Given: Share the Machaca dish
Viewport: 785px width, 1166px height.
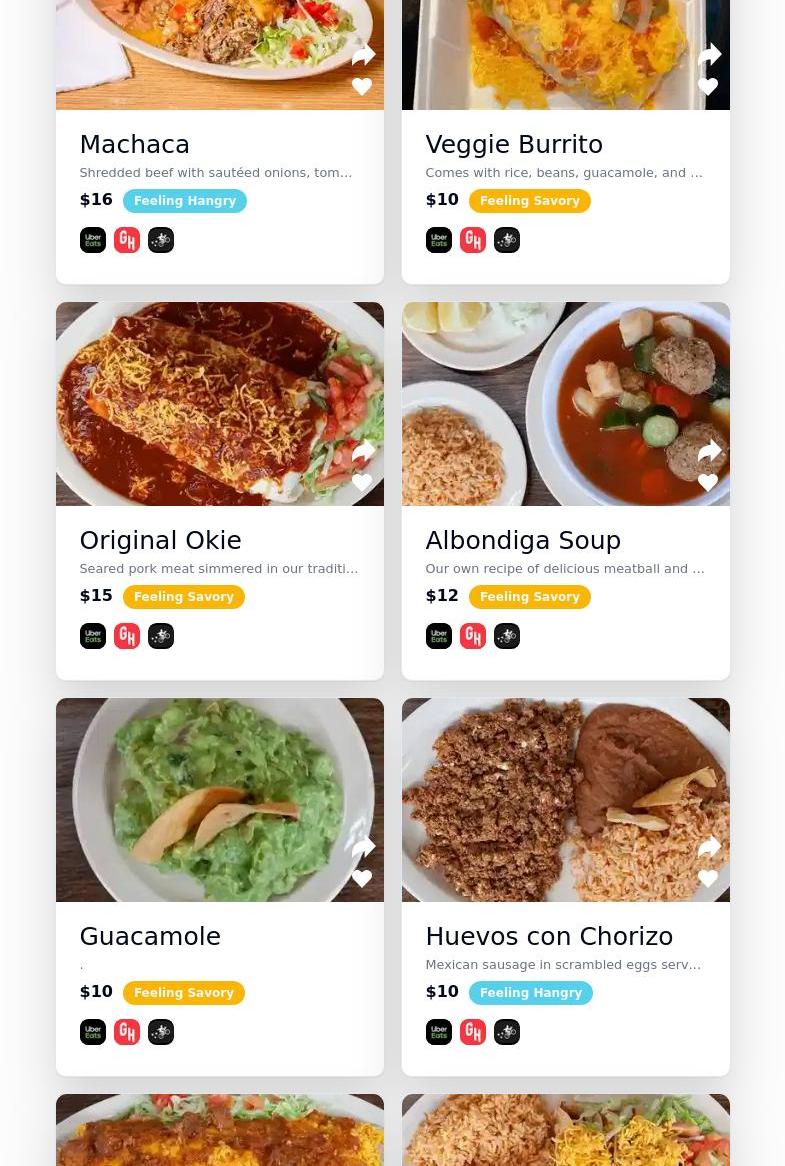Looking at the screenshot, I should [363, 54].
